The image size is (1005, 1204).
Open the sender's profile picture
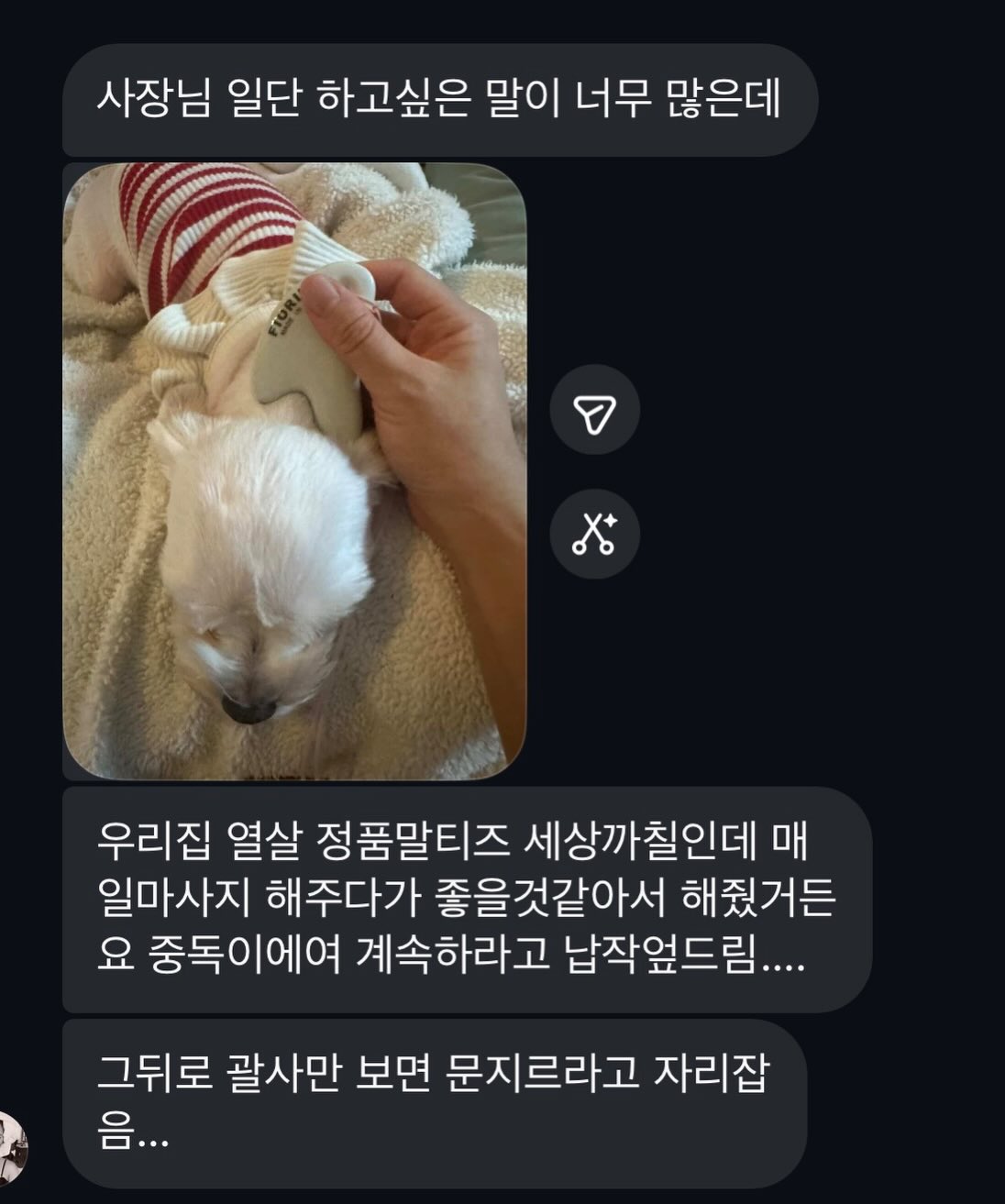11,1148
